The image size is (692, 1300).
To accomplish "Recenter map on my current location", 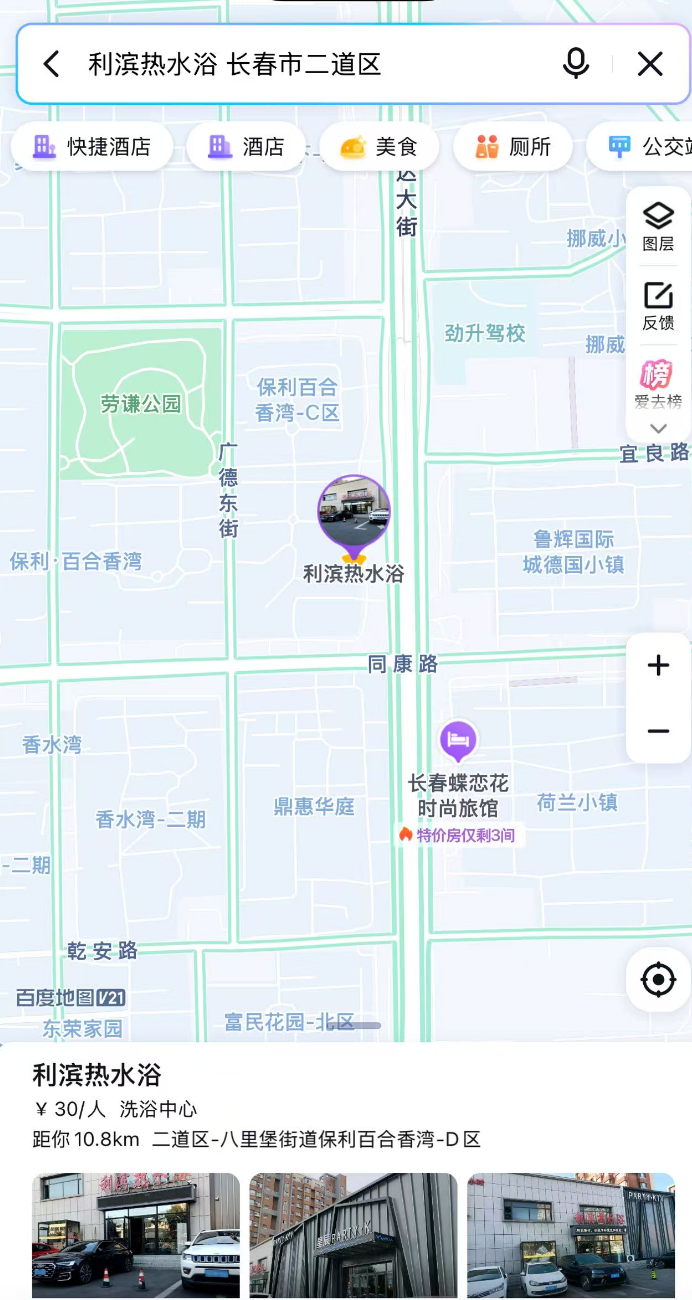I will 658,979.
